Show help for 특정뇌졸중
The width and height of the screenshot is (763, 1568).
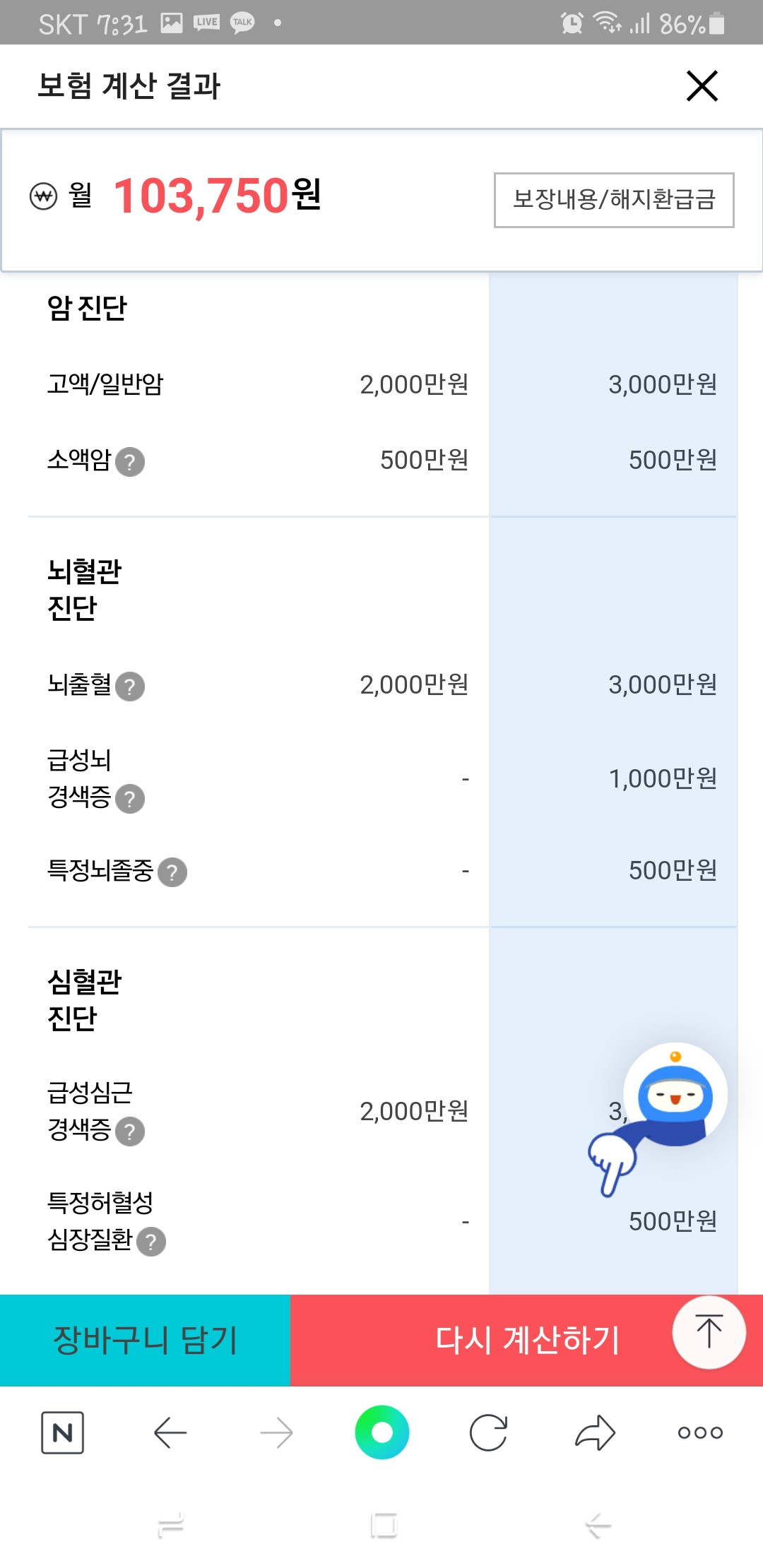click(x=172, y=872)
